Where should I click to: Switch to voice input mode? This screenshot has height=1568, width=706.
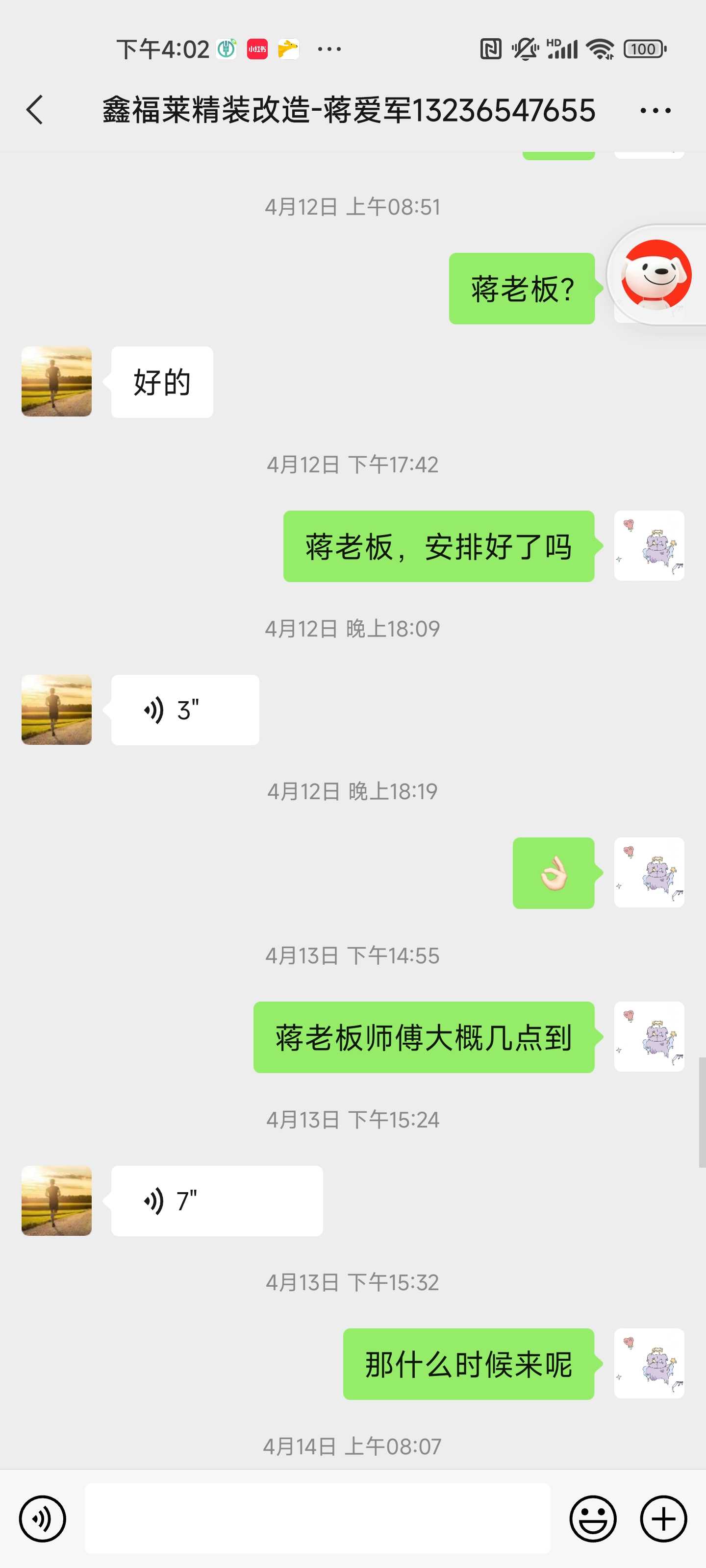tap(42, 1519)
